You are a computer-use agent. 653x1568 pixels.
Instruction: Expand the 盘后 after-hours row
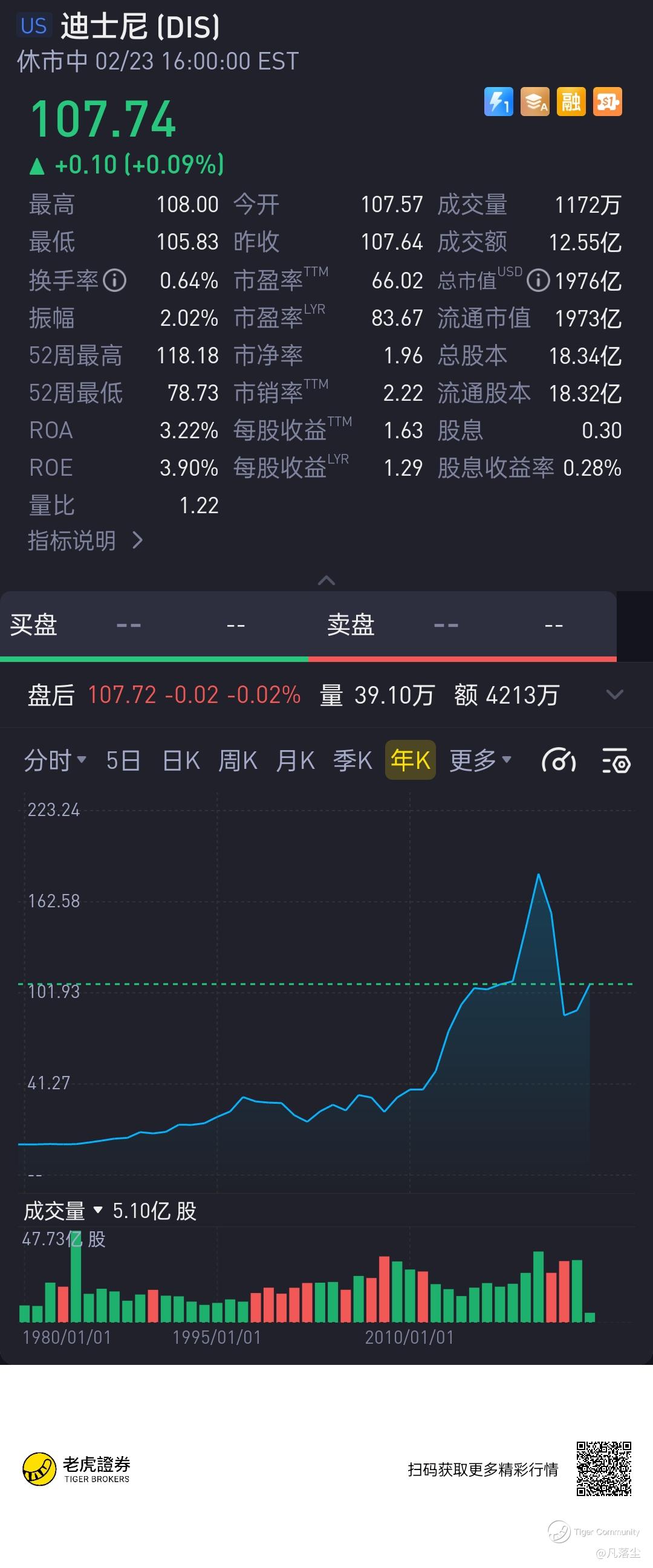point(615,695)
